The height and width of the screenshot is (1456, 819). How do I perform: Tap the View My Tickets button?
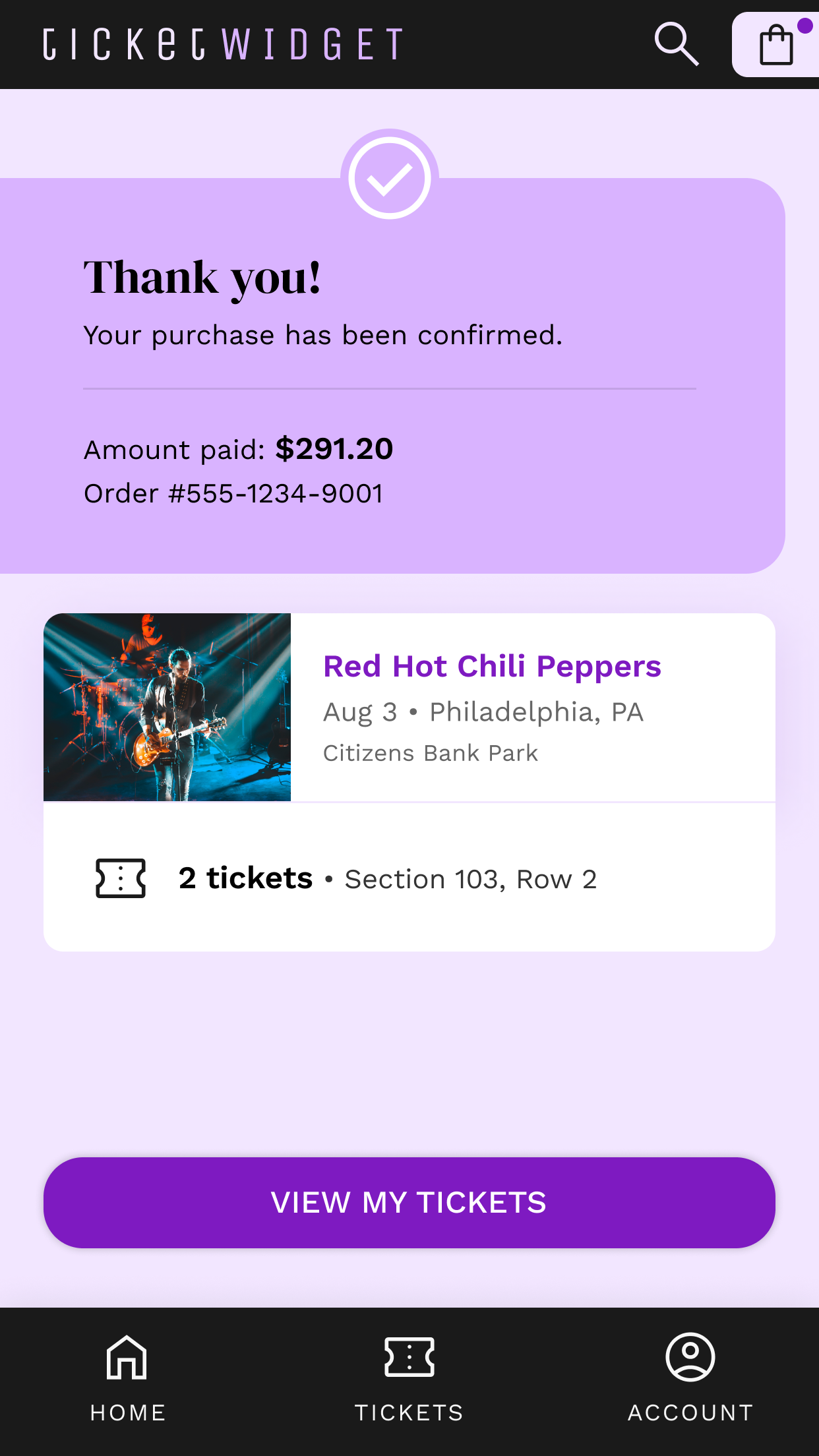pyautogui.click(x=409, y=1202)
